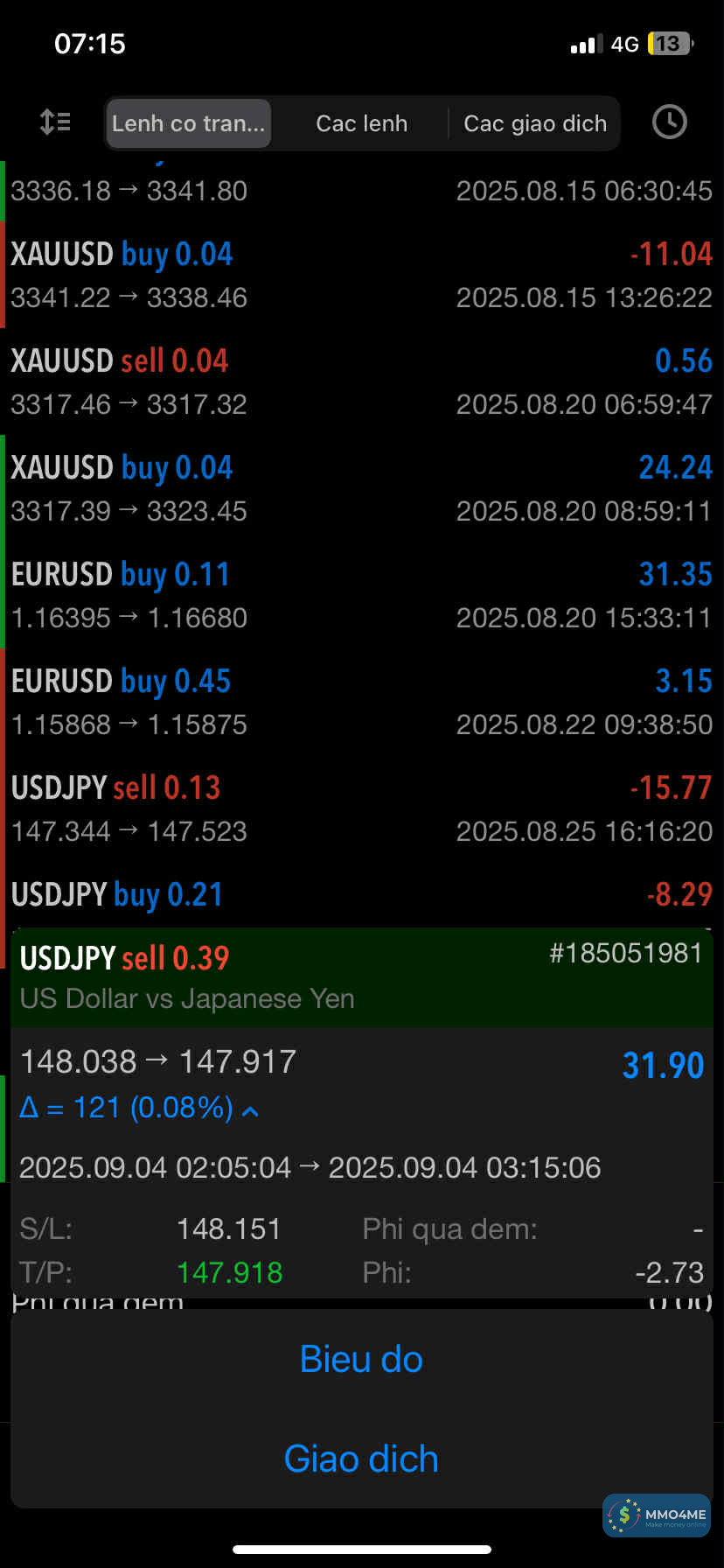This screenshot has height=1568, width=724.
Task: Switch to the Cac lenh tab
Action: coord(361,123)
